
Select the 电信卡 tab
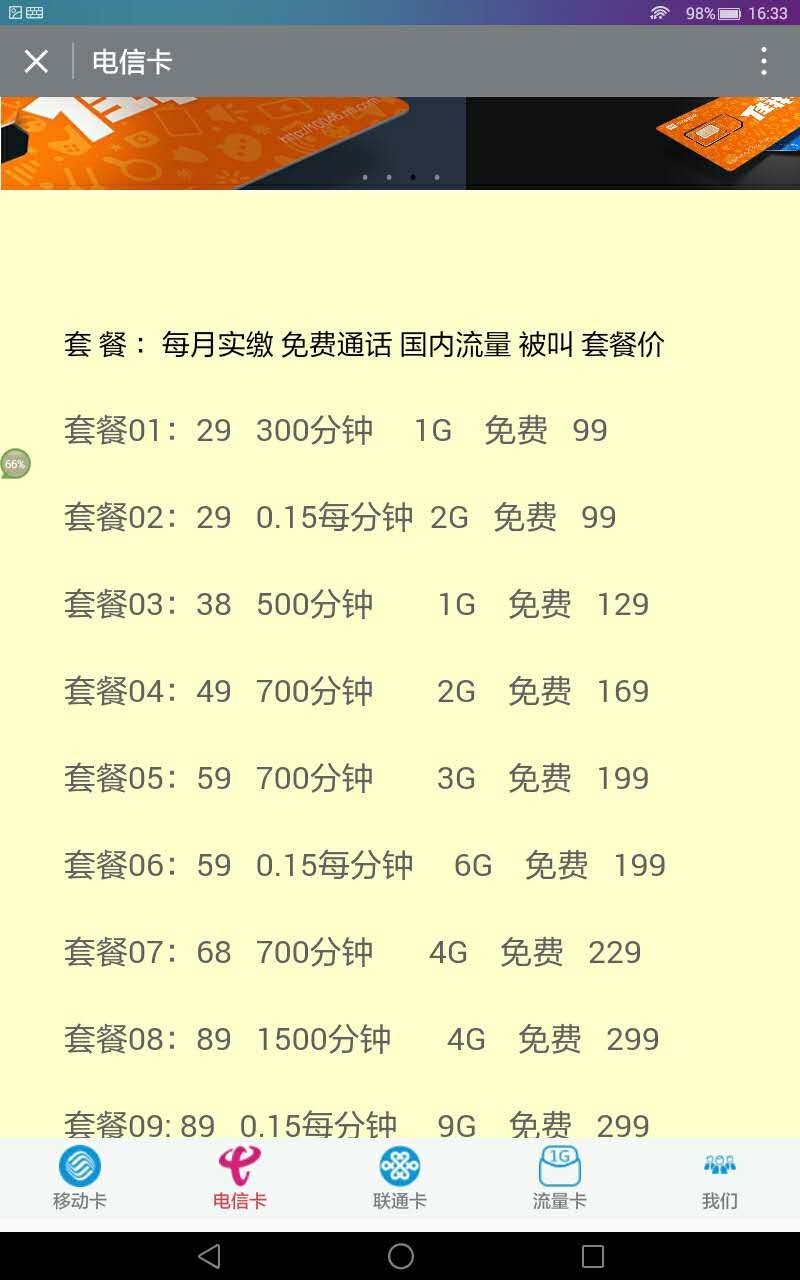[240, 1179]
